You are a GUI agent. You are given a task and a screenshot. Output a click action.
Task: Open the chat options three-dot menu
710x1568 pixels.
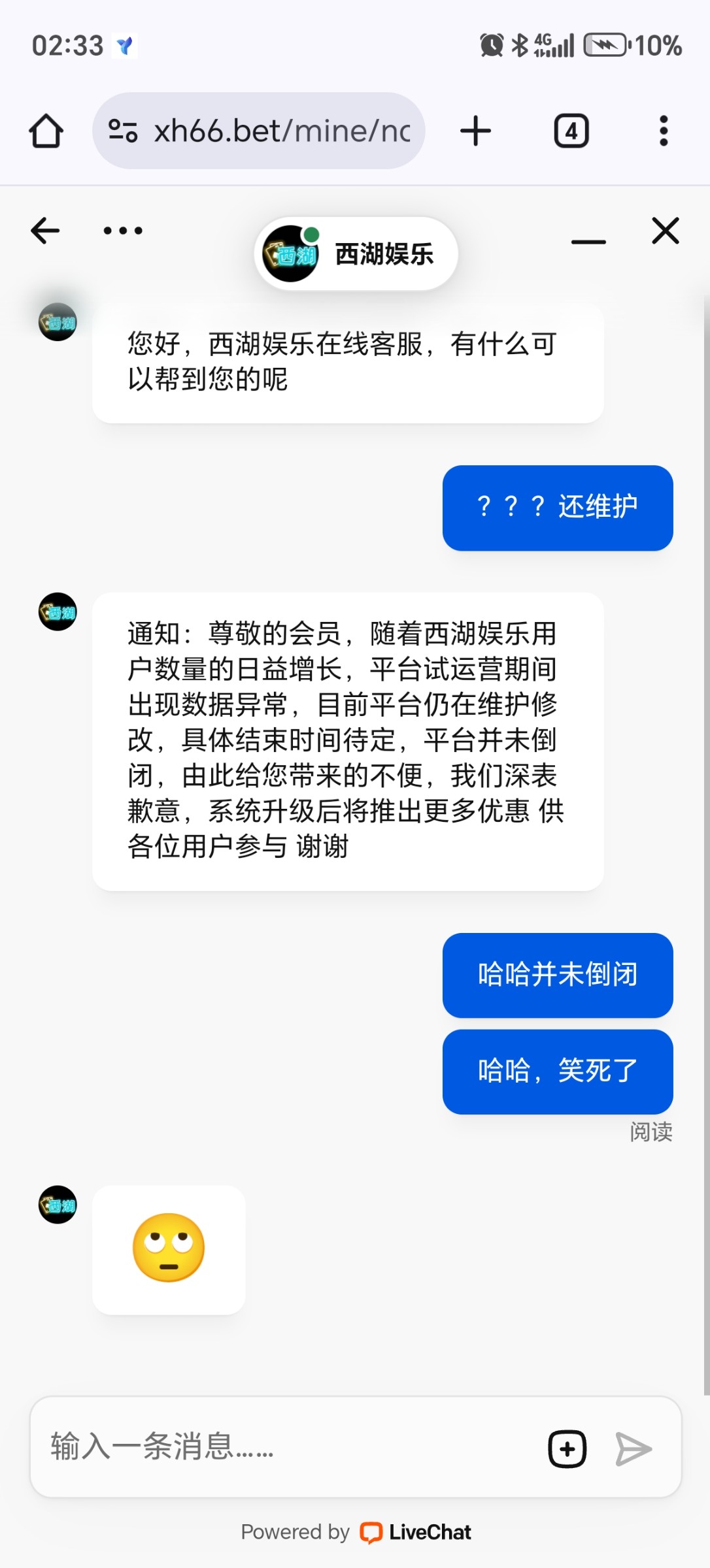(123, 231)
